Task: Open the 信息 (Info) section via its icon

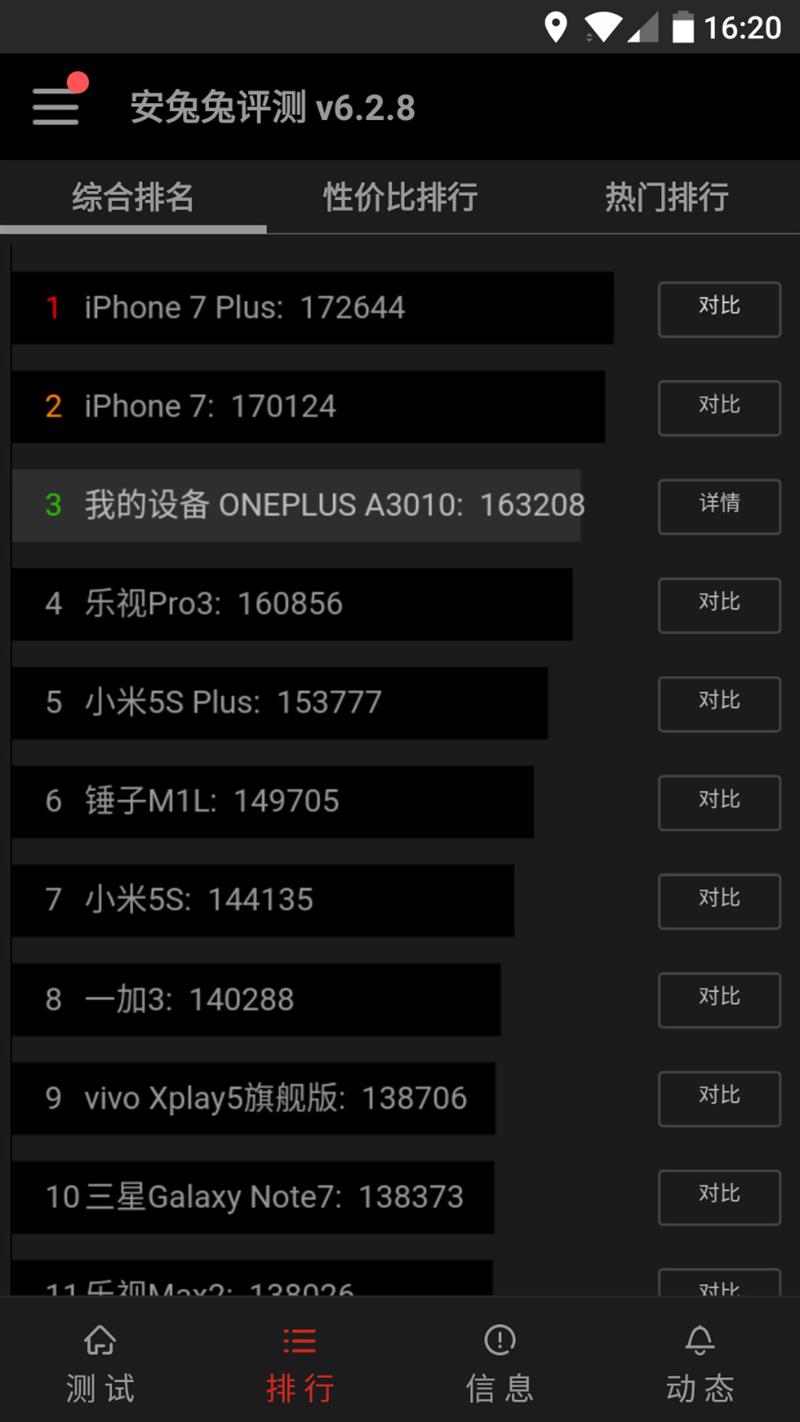Action: [x=499, y=1360]
